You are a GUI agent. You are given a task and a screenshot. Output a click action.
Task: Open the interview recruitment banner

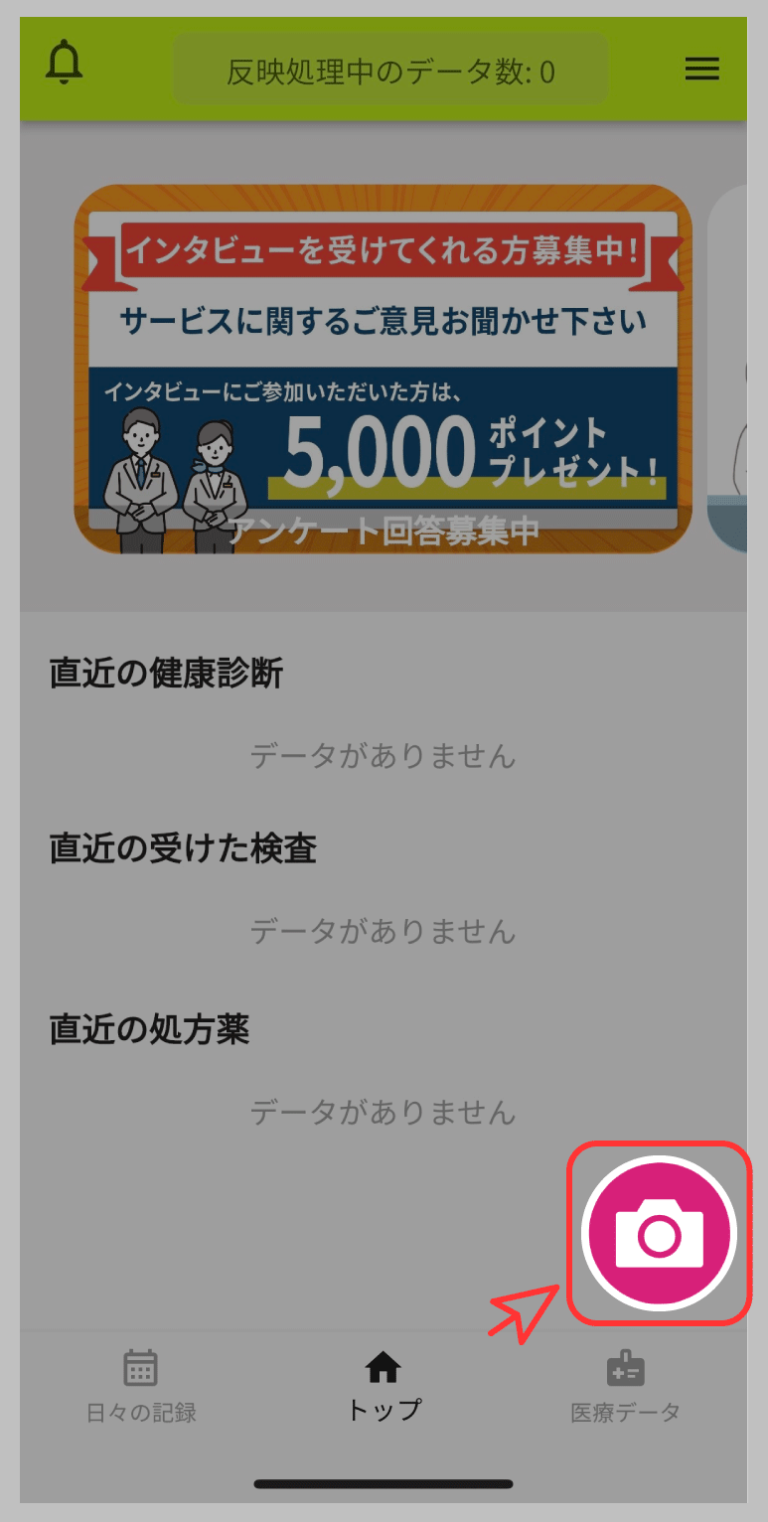click(383, 368)
